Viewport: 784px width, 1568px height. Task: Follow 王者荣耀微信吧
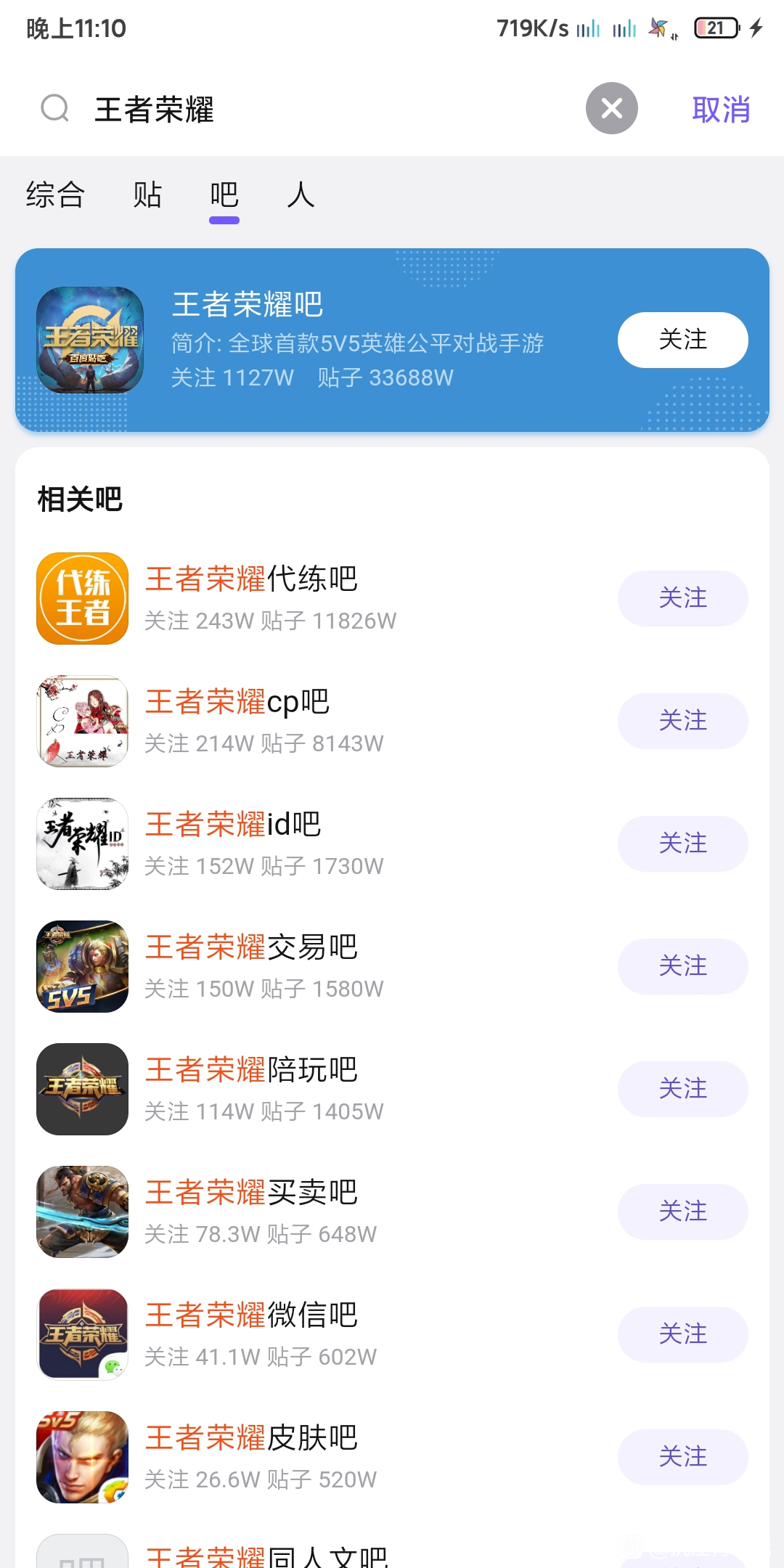click(683, 1334)
